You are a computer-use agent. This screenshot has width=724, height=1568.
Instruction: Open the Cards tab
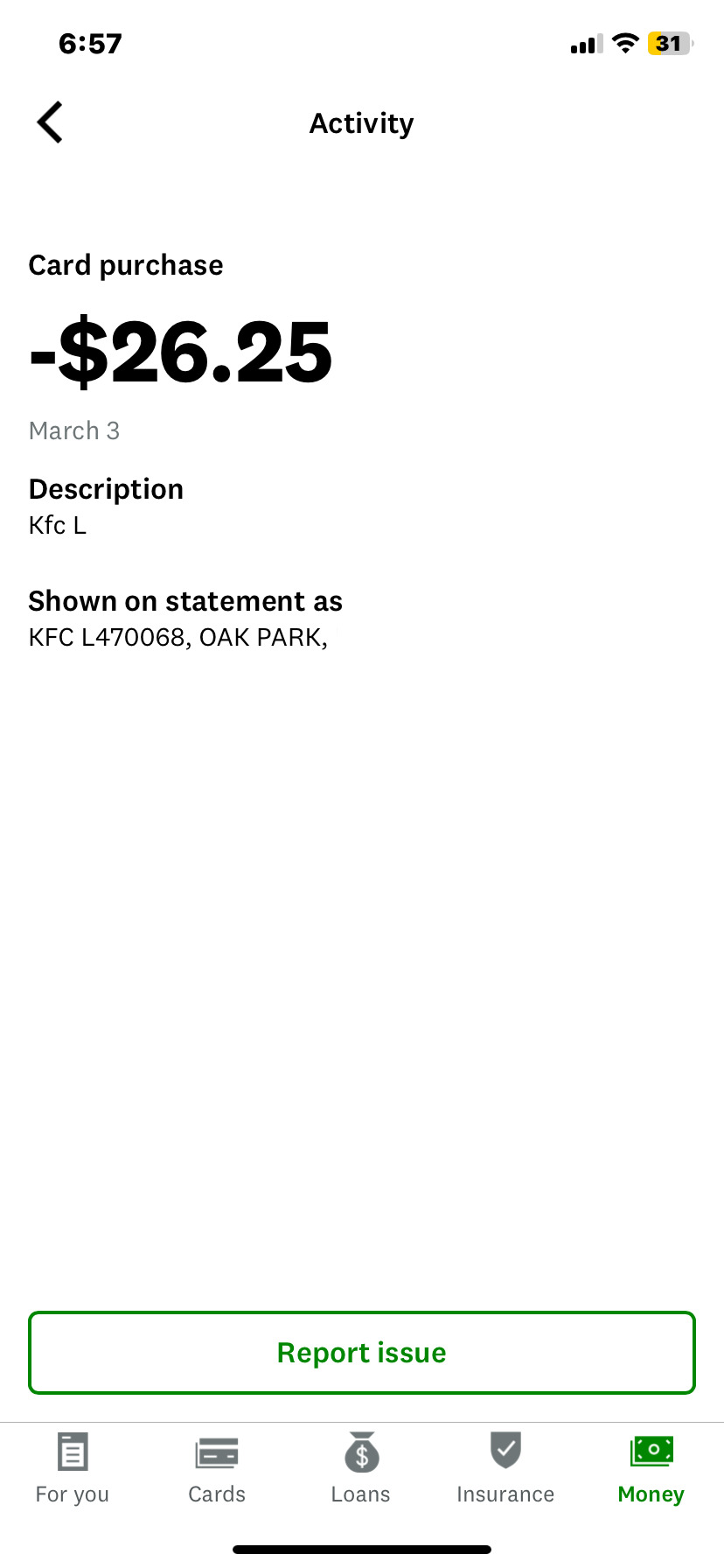217,1468
